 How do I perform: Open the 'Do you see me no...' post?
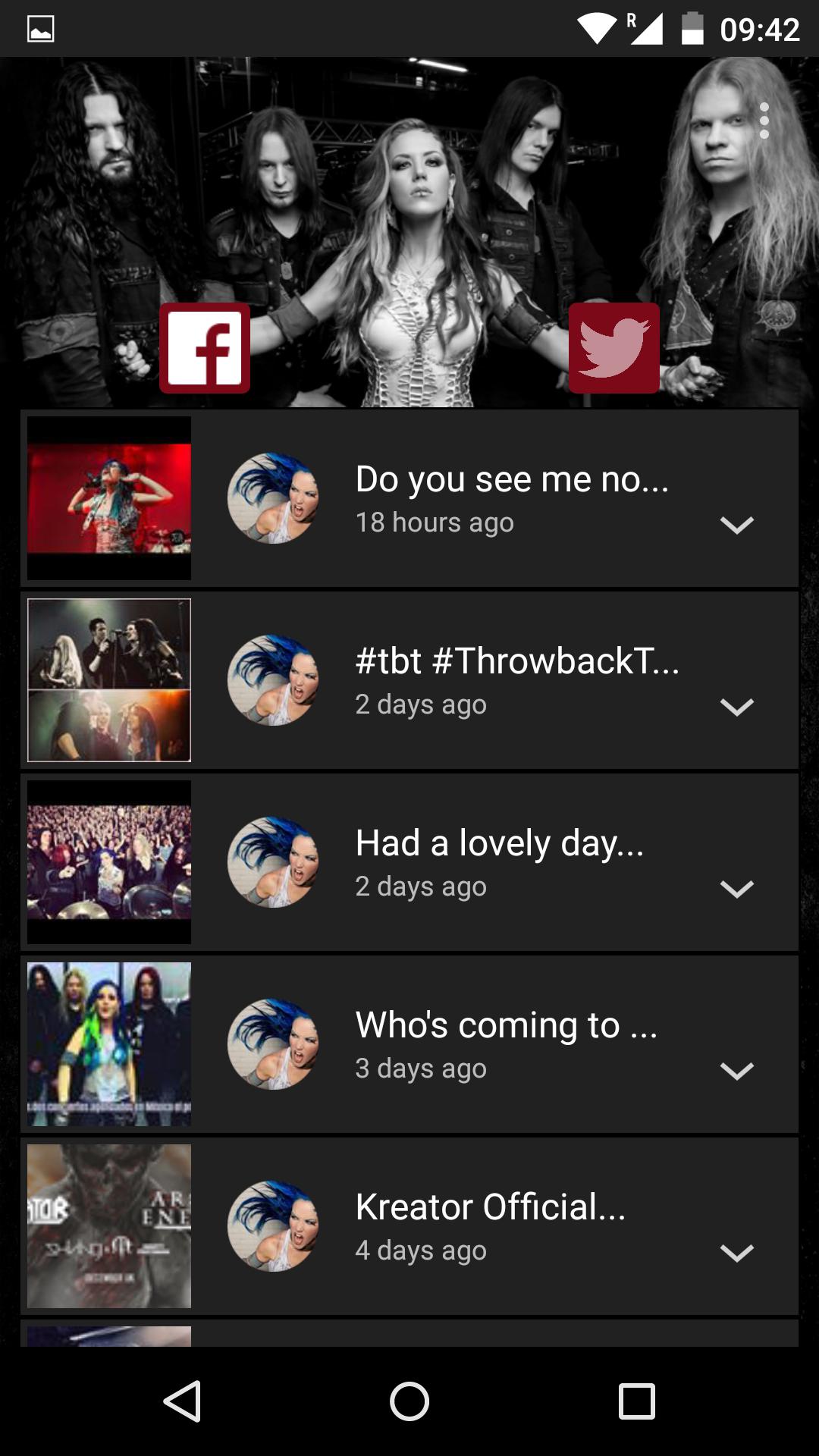[512, 480]
